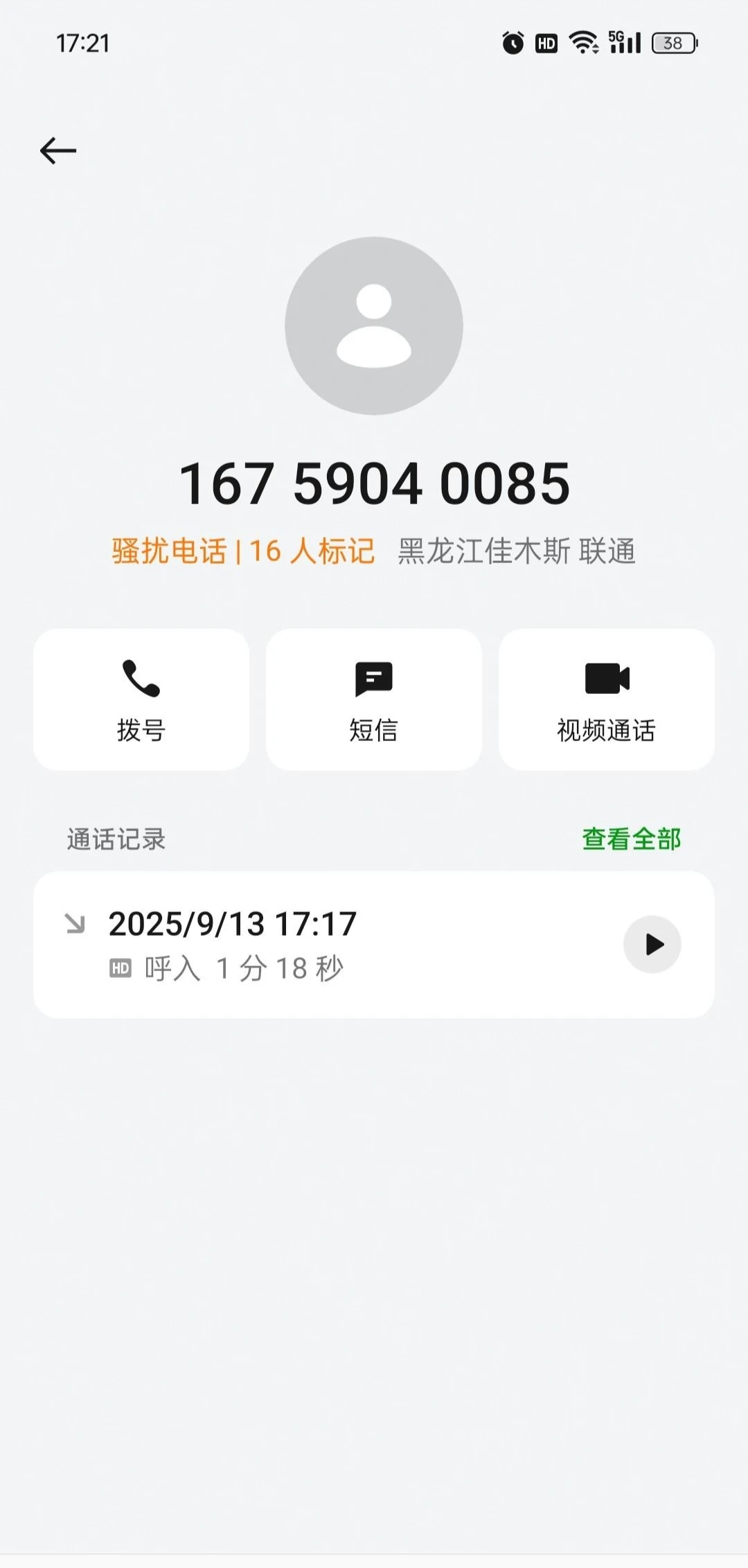
Task: Send a text via 短信
Action: 374,700
